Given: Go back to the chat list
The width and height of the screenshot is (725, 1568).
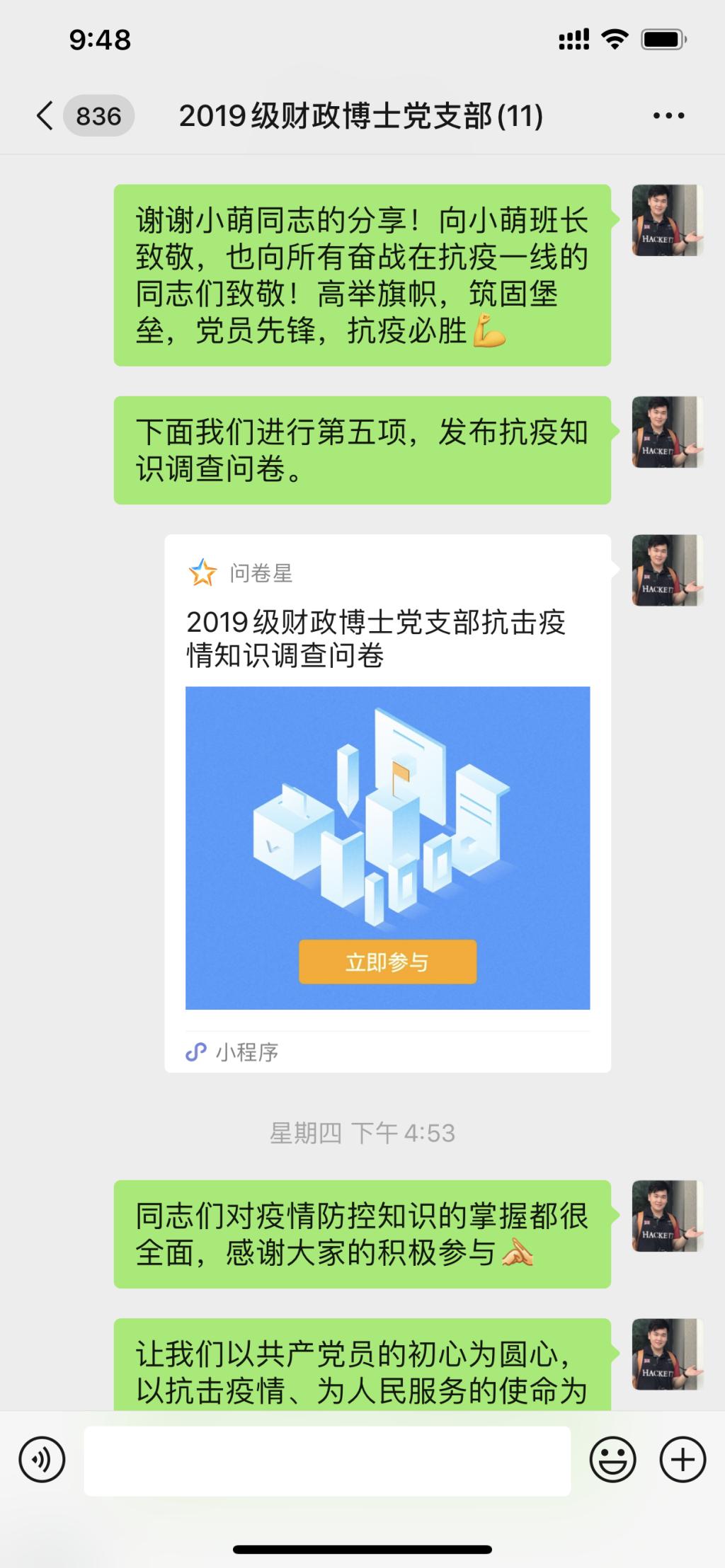Looking at the screenshot, I should click(45, 115).
